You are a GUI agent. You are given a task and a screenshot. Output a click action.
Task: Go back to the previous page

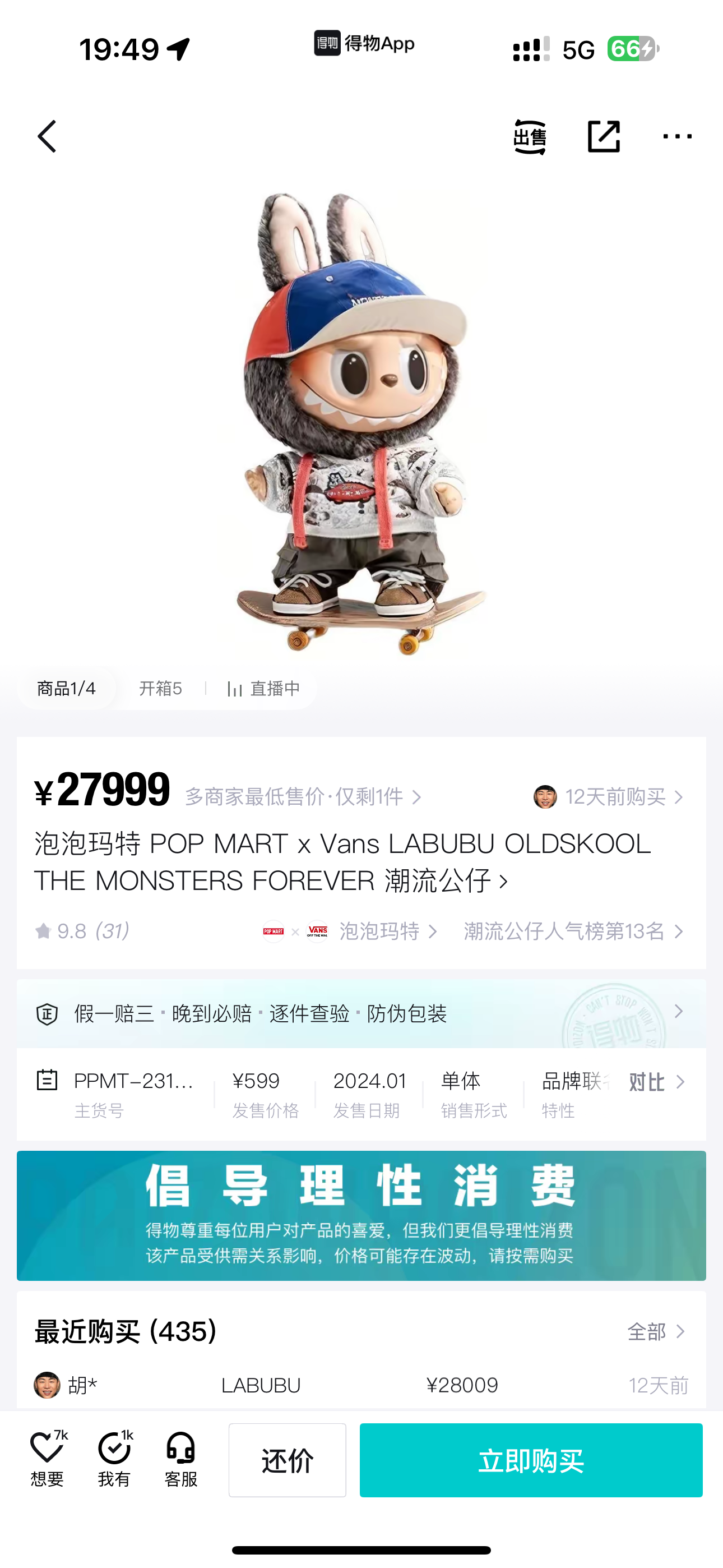click(x=48, y=136)
